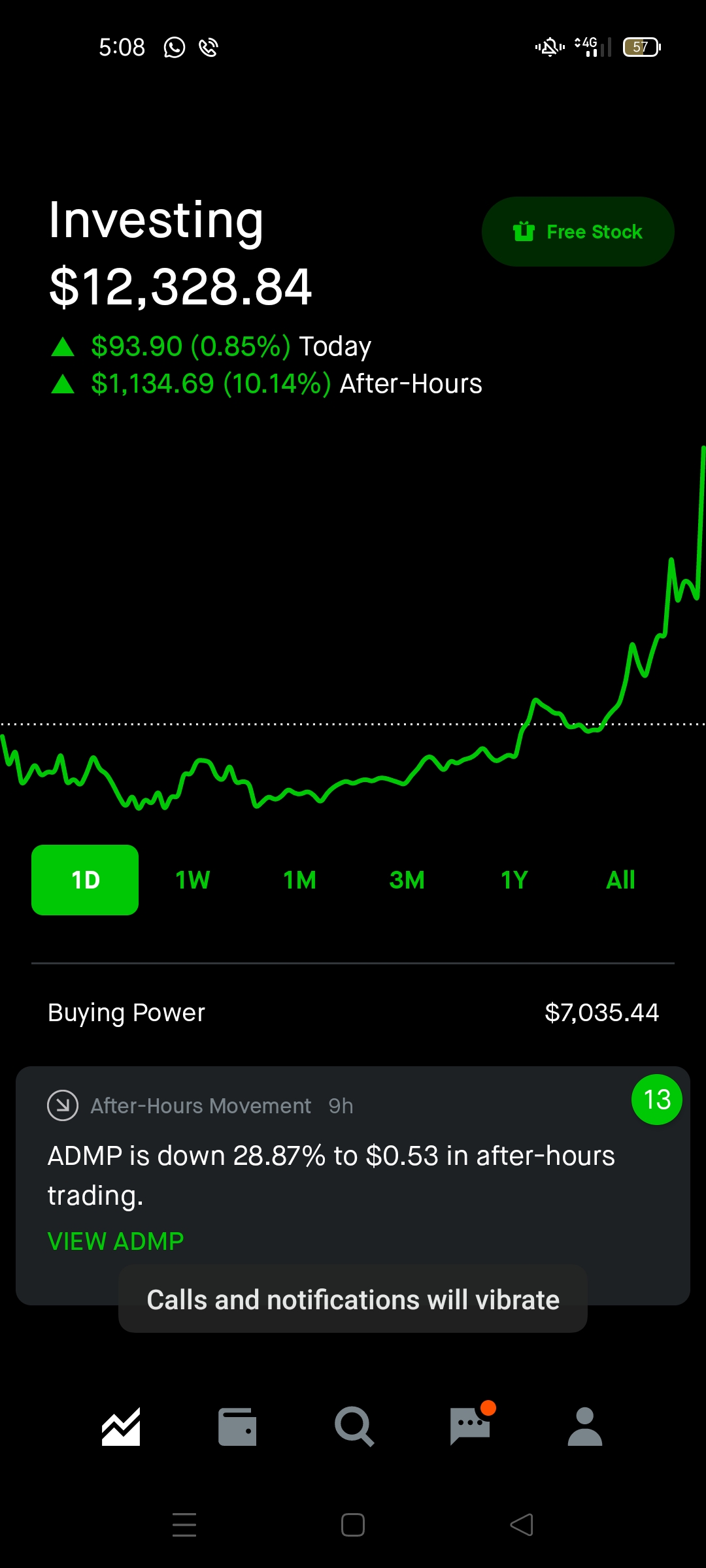Open the search tab

(x=354, y=1426)
